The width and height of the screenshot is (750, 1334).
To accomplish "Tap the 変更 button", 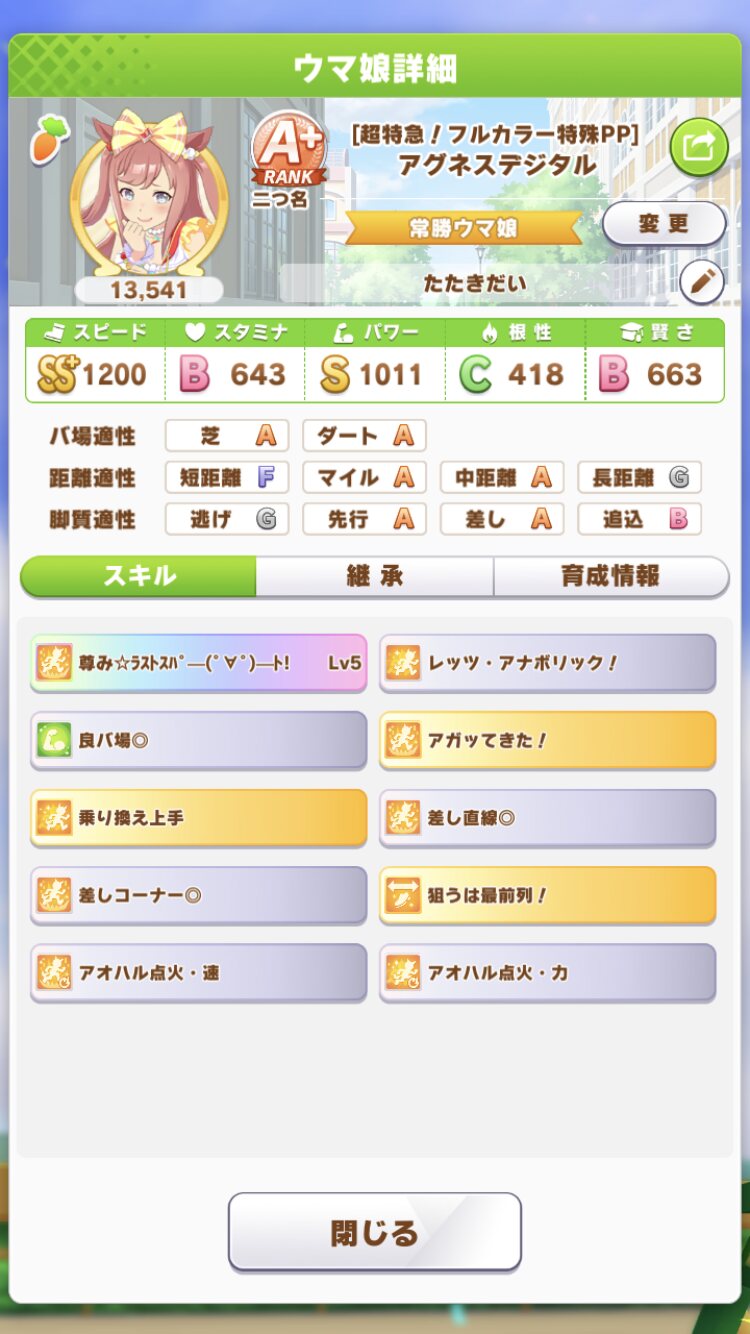I will point(664,223).
